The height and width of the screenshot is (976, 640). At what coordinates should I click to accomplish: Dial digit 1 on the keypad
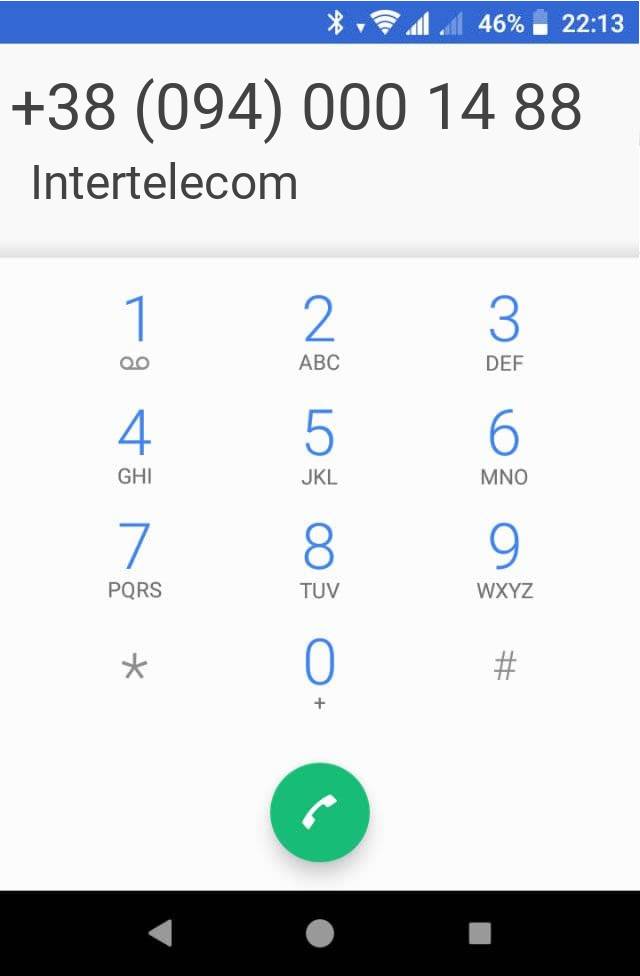pyautogui.click(x=135, y=333)
